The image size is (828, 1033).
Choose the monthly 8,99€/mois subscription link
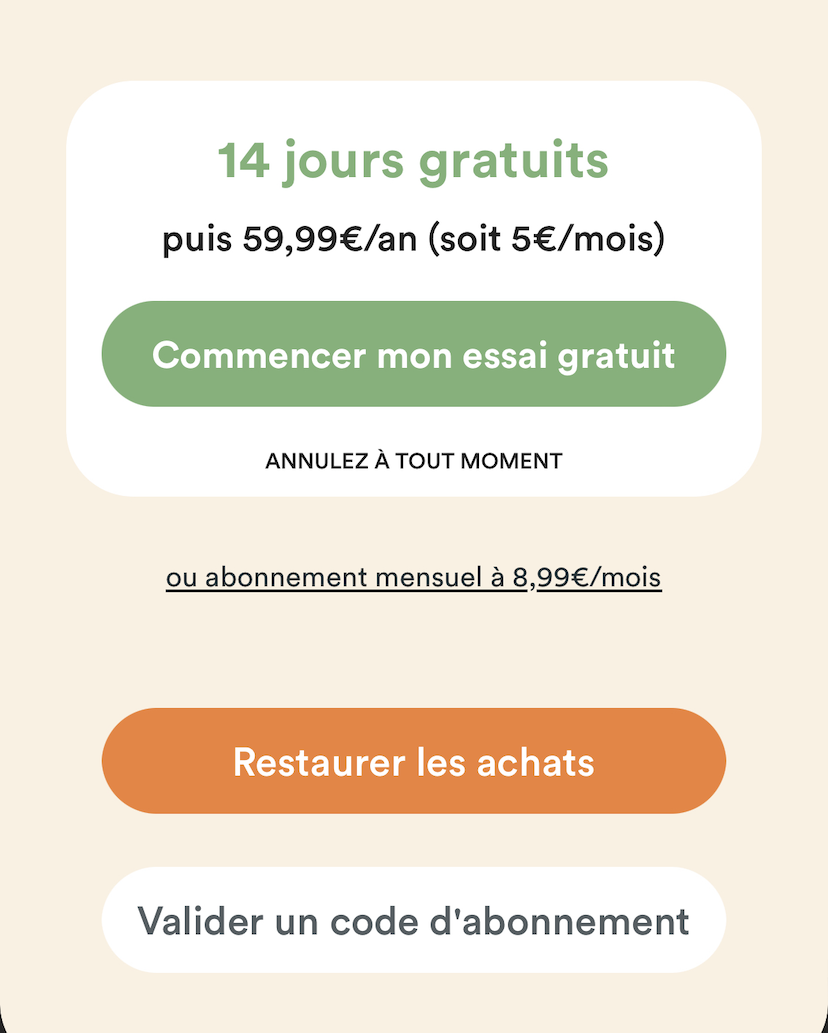click(413, 577)
